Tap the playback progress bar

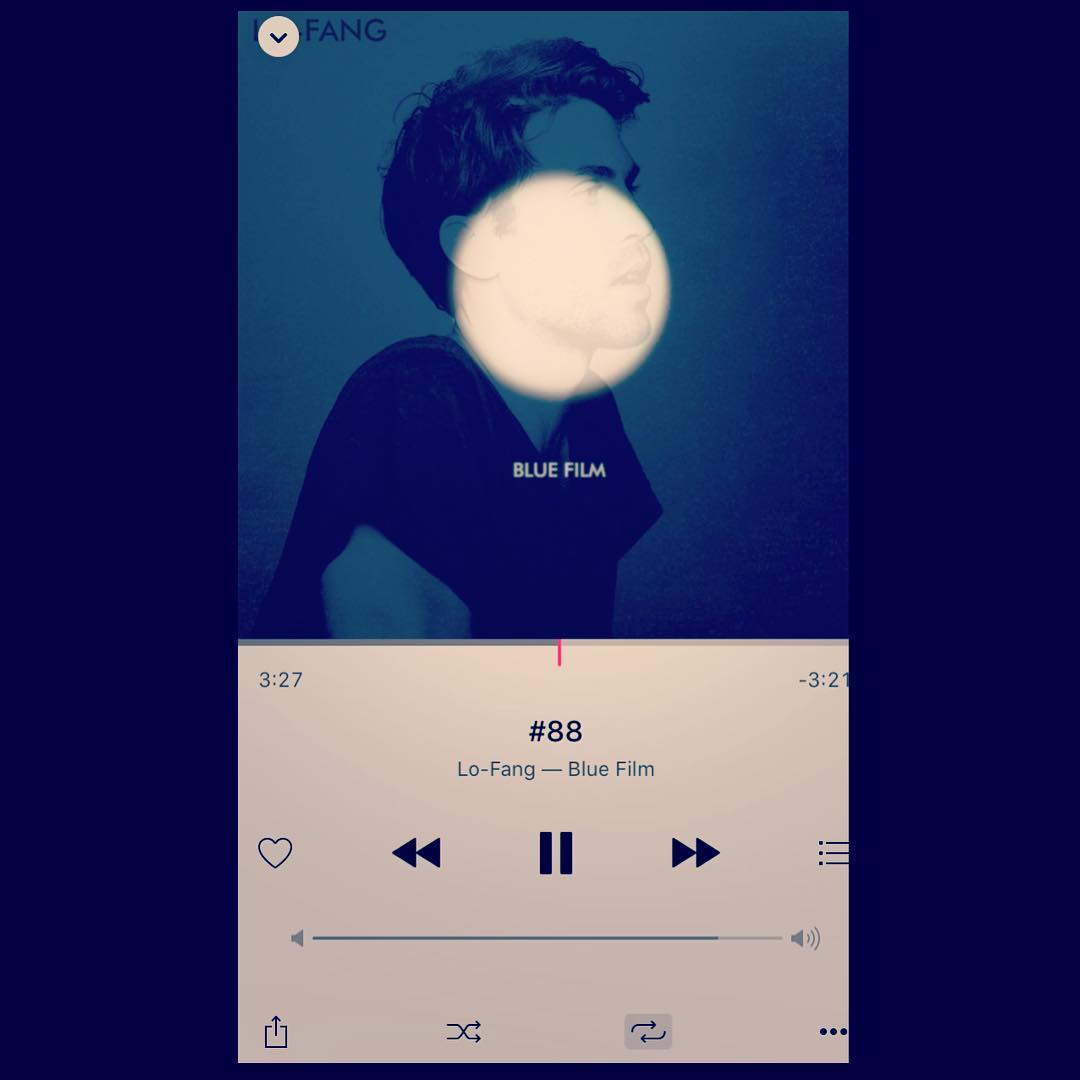[x=559, y=643]
